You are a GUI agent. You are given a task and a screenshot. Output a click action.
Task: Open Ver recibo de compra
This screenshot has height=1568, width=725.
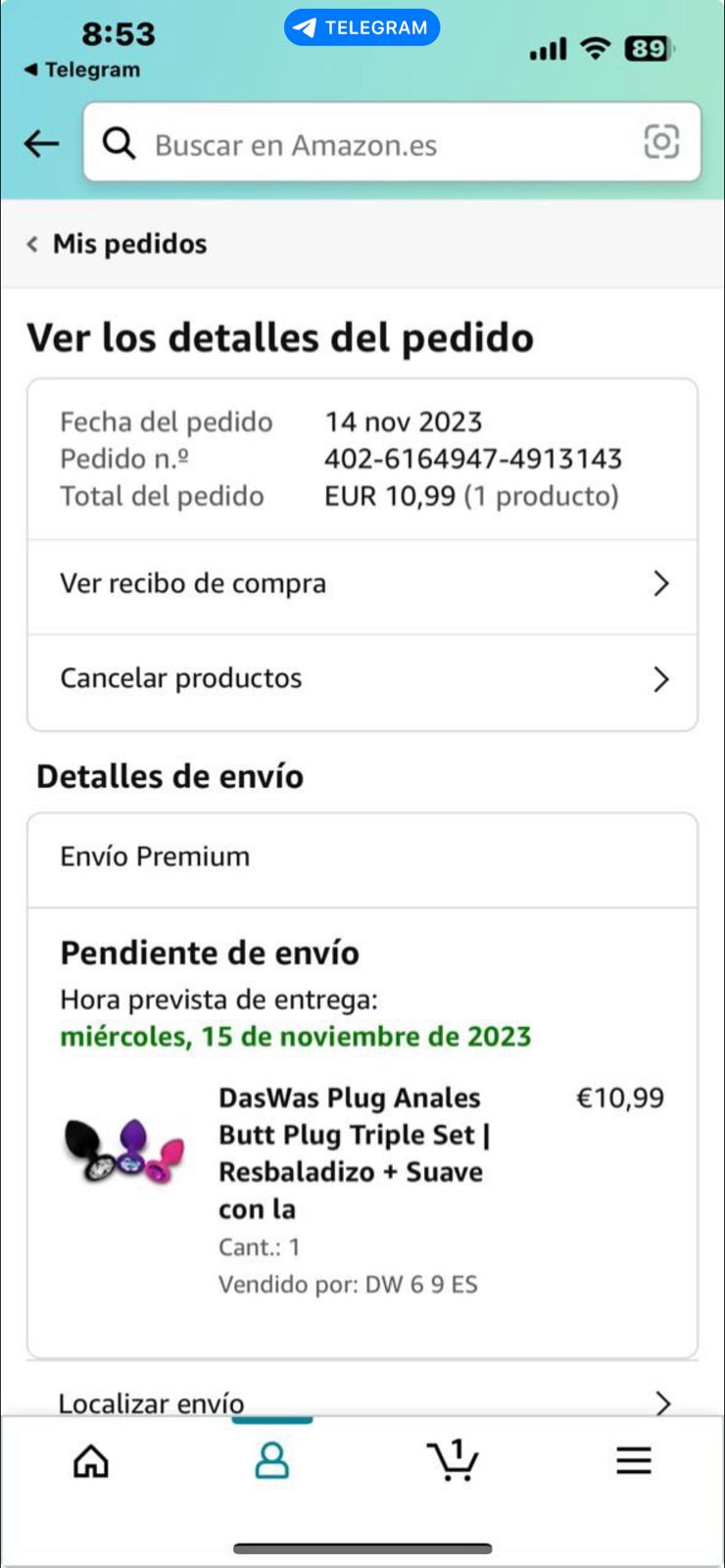(362, 584)
